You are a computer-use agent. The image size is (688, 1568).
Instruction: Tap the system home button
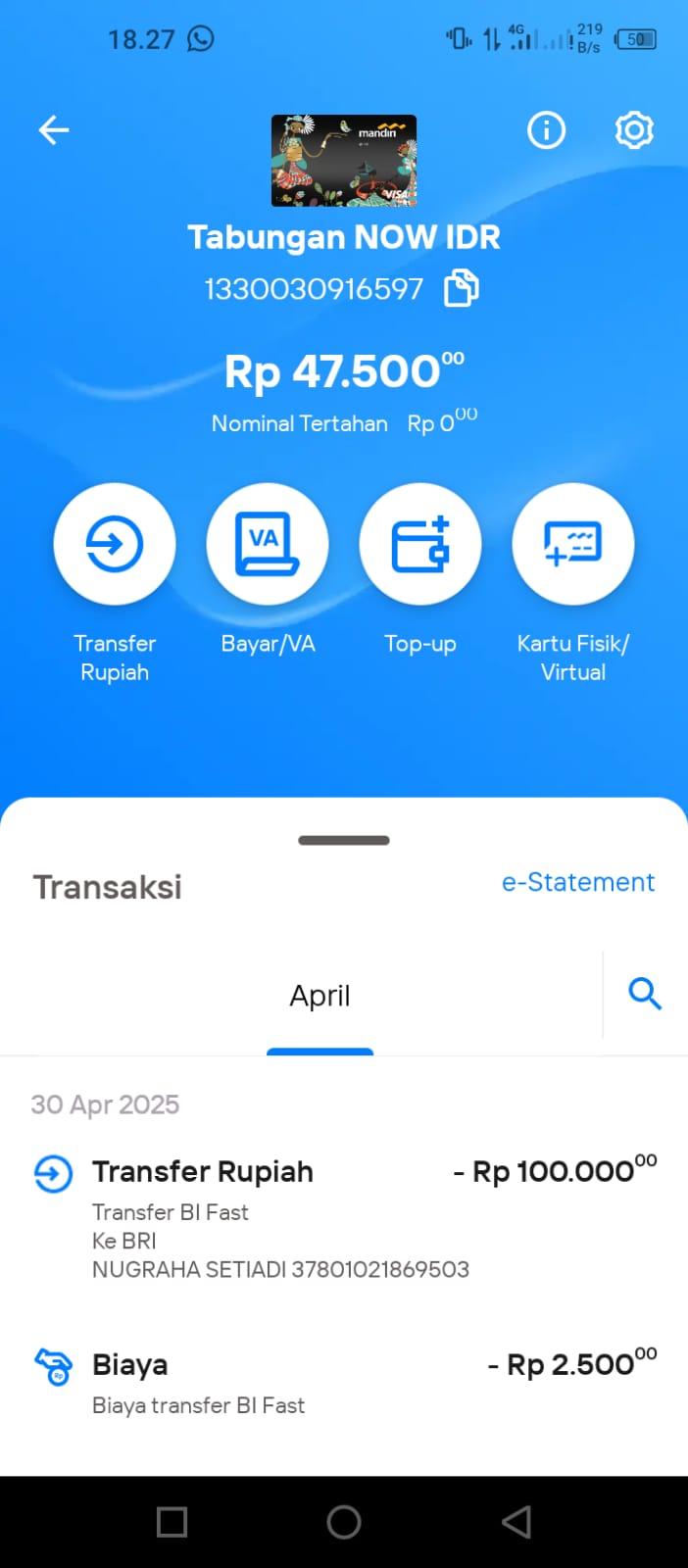(344, 1522)
